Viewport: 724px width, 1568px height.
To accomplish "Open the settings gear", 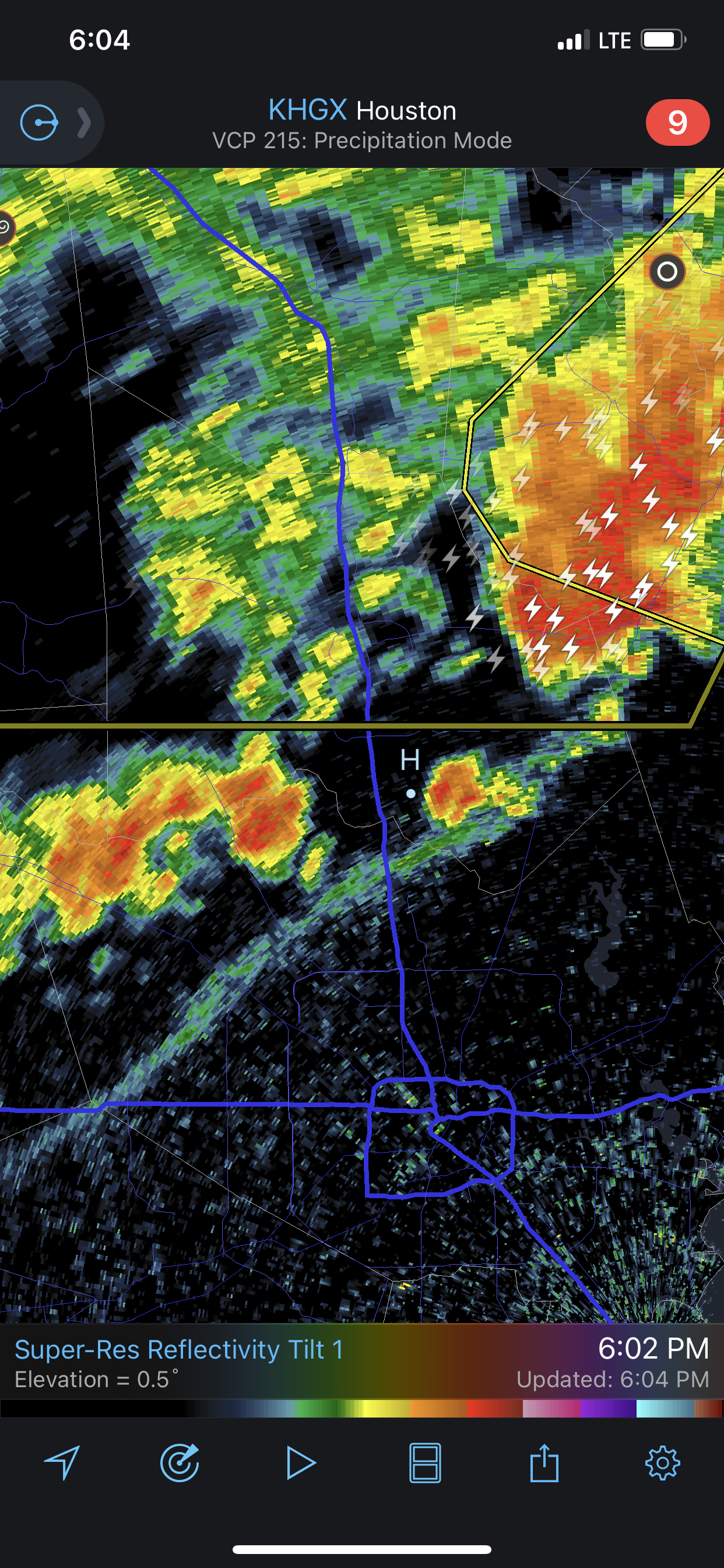I will pos(662,1462).
